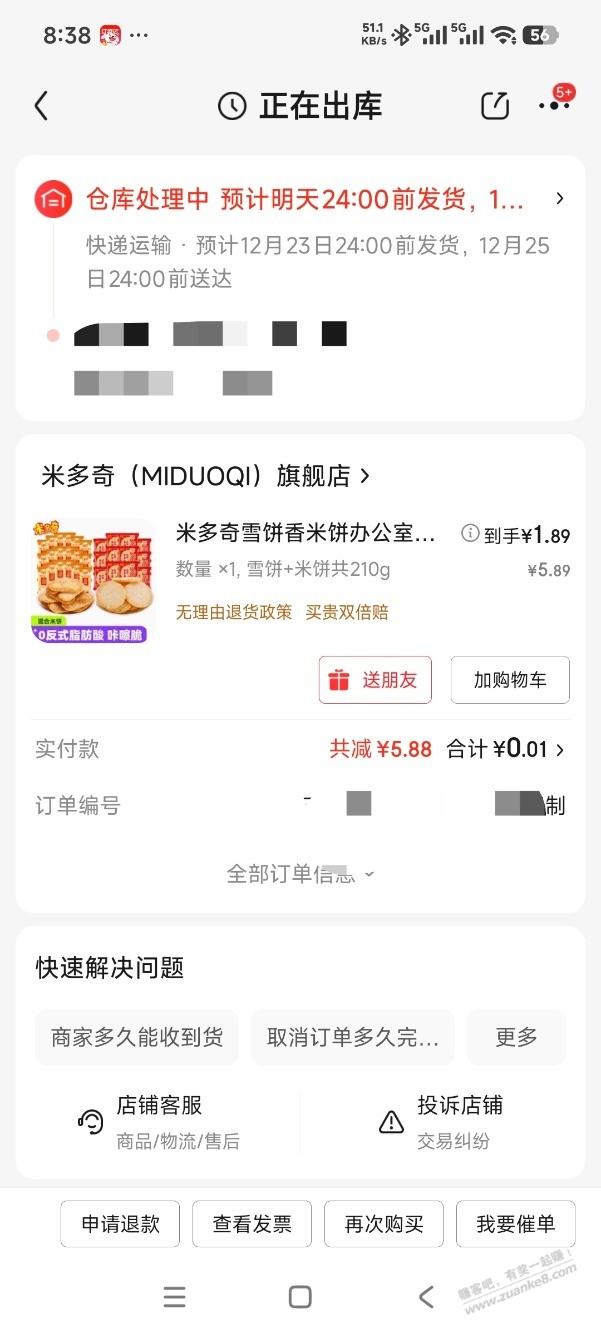Share this order via the share icon

tap(495, 106)
